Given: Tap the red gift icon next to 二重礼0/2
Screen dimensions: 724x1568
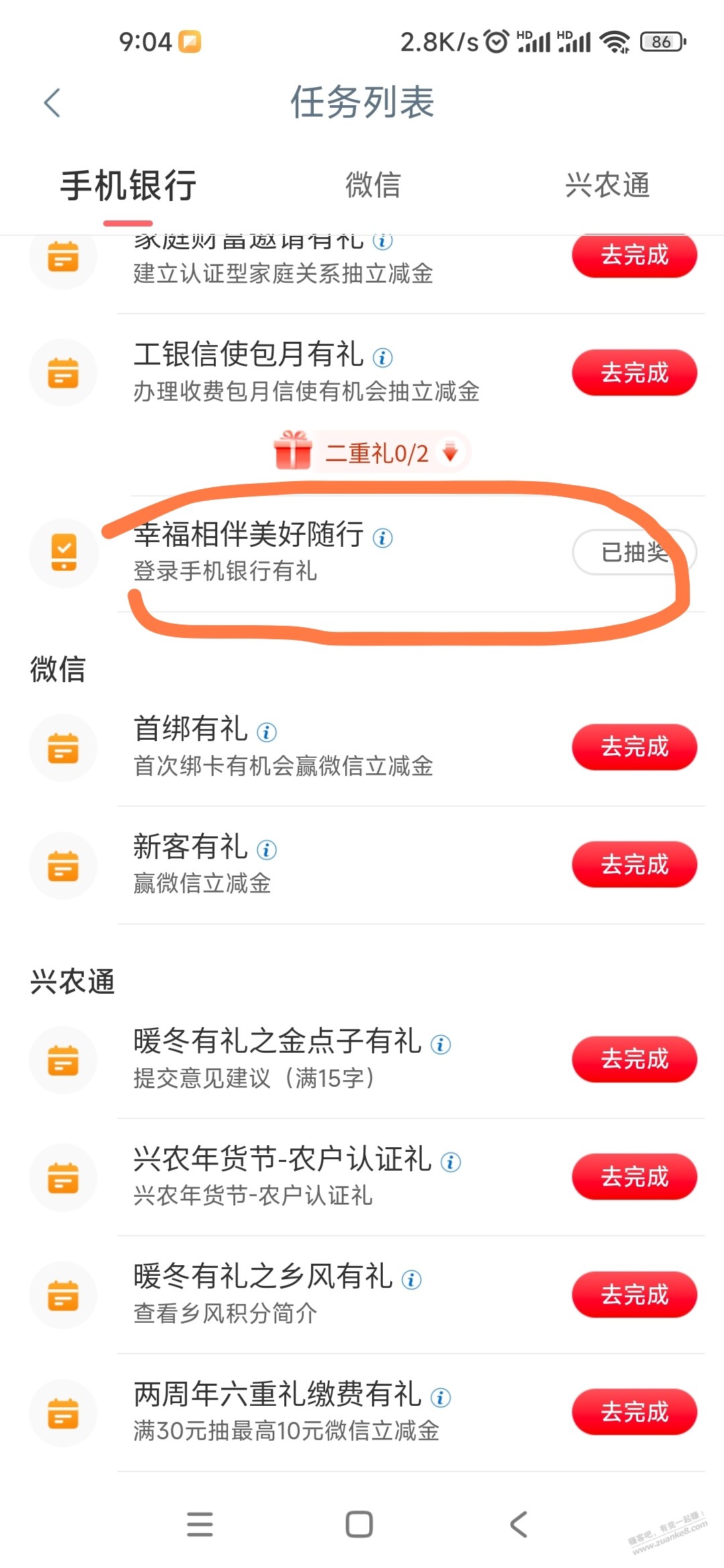Looking at the screenshot, I should pos(293,452).
